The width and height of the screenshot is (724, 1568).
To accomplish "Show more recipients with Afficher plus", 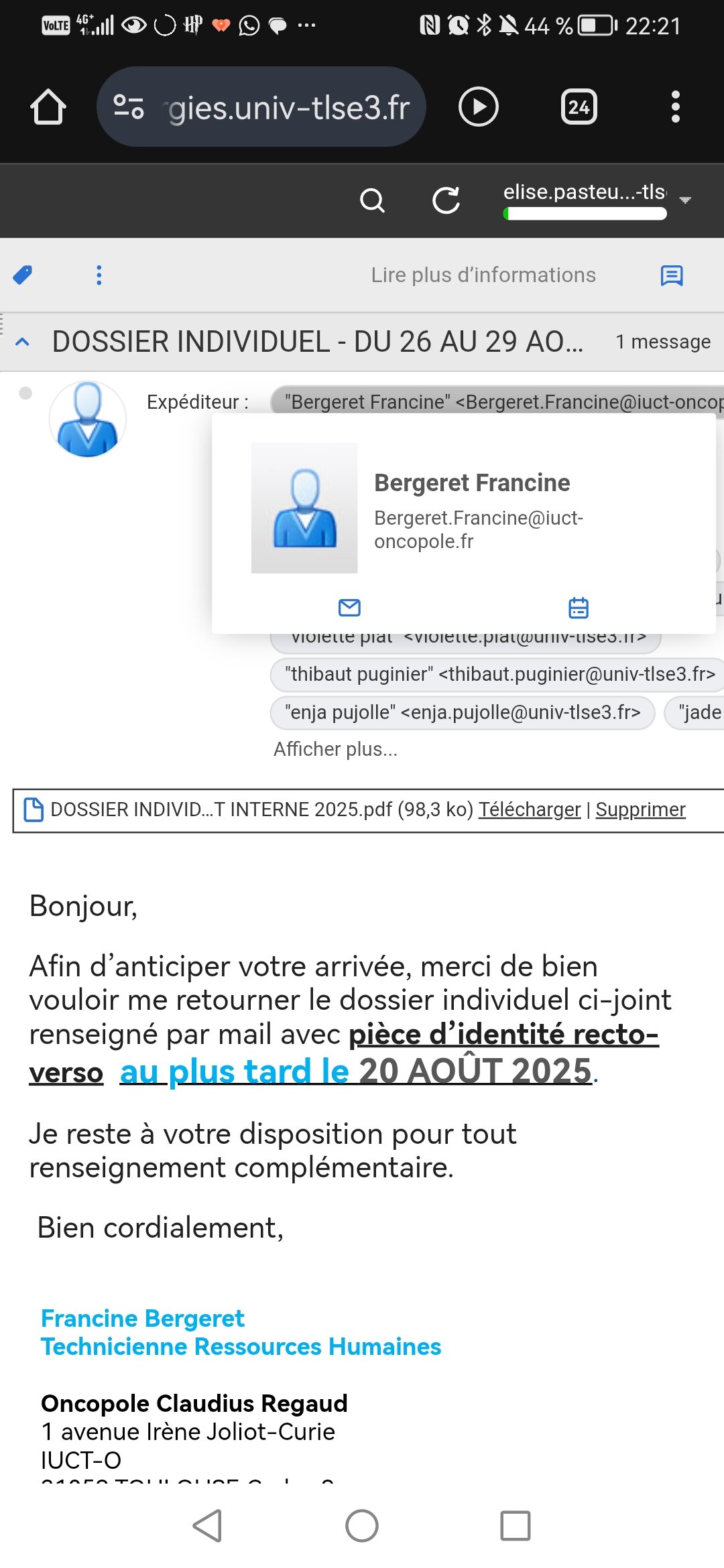I will 335,749.
